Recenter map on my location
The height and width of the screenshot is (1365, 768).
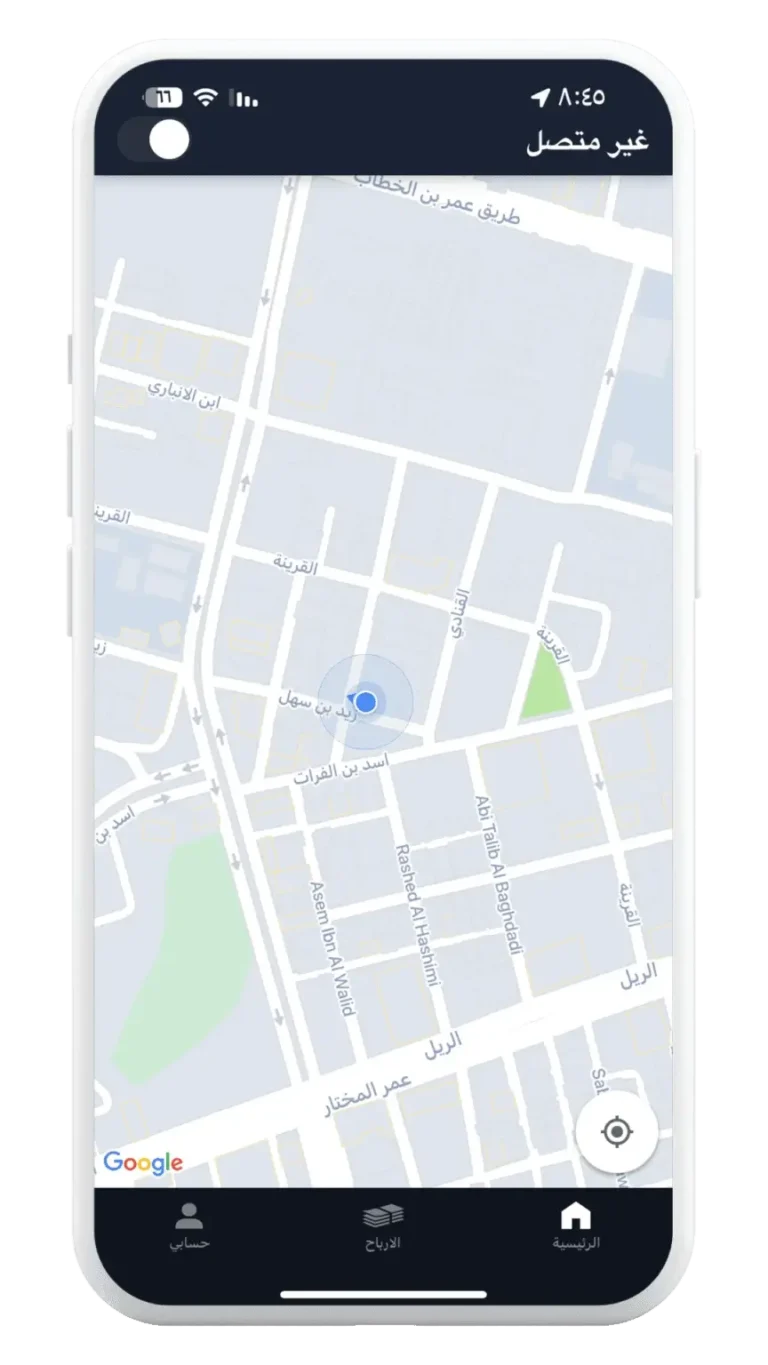tap(616, 1132)
